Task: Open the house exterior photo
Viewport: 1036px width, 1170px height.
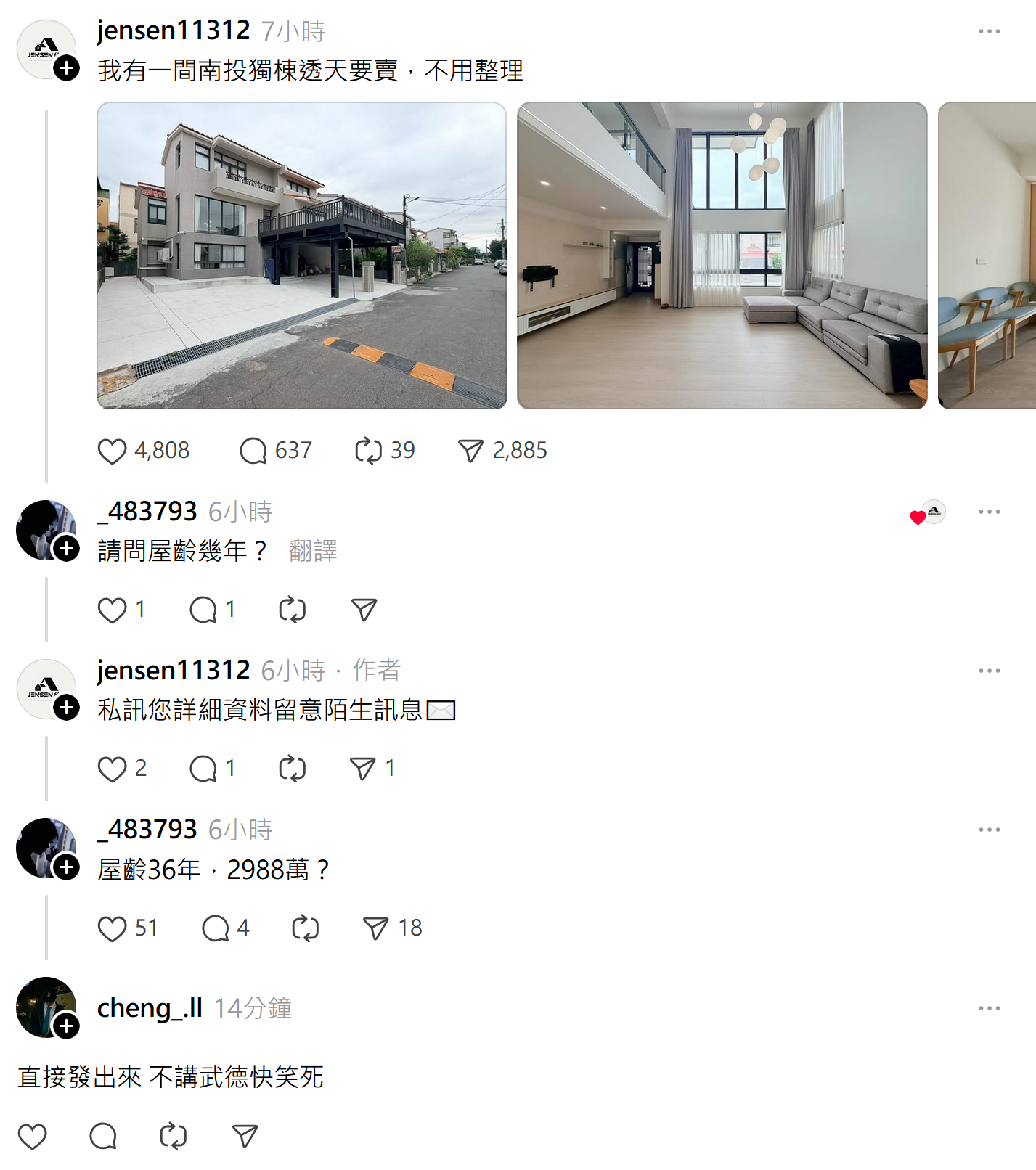Action: tap(301, 255)
